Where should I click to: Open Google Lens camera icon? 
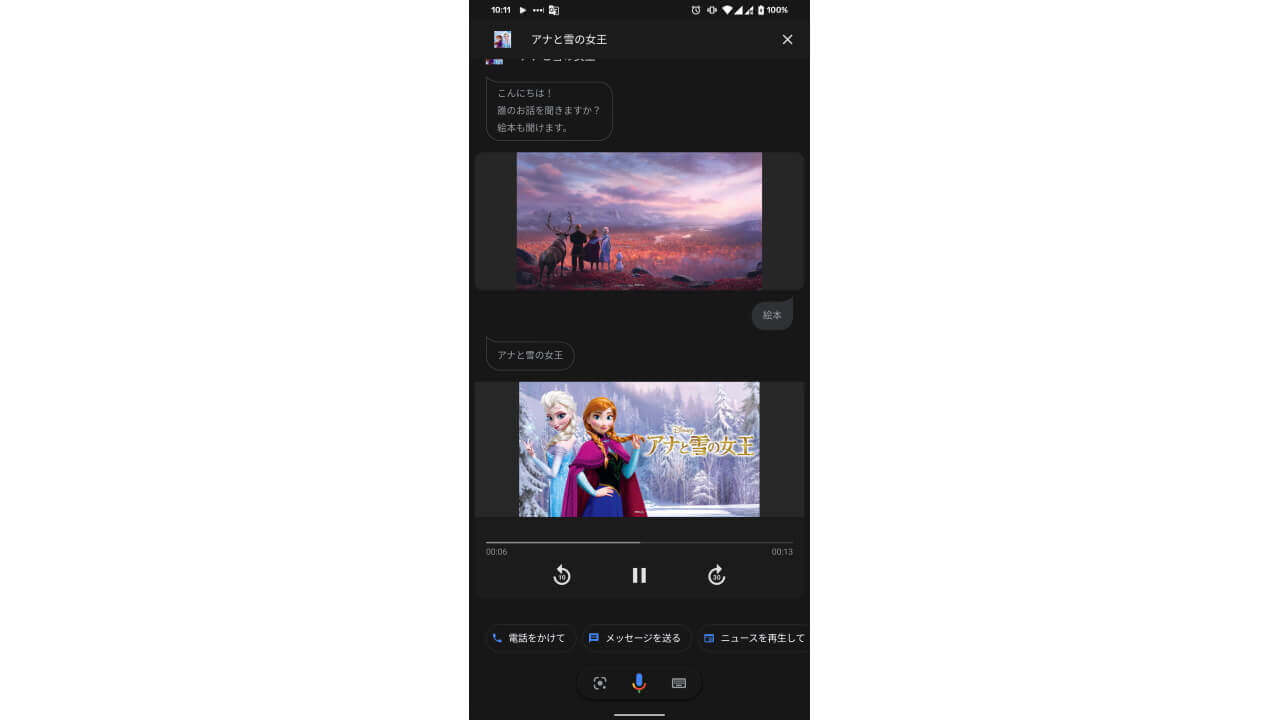tap(600, 683)
